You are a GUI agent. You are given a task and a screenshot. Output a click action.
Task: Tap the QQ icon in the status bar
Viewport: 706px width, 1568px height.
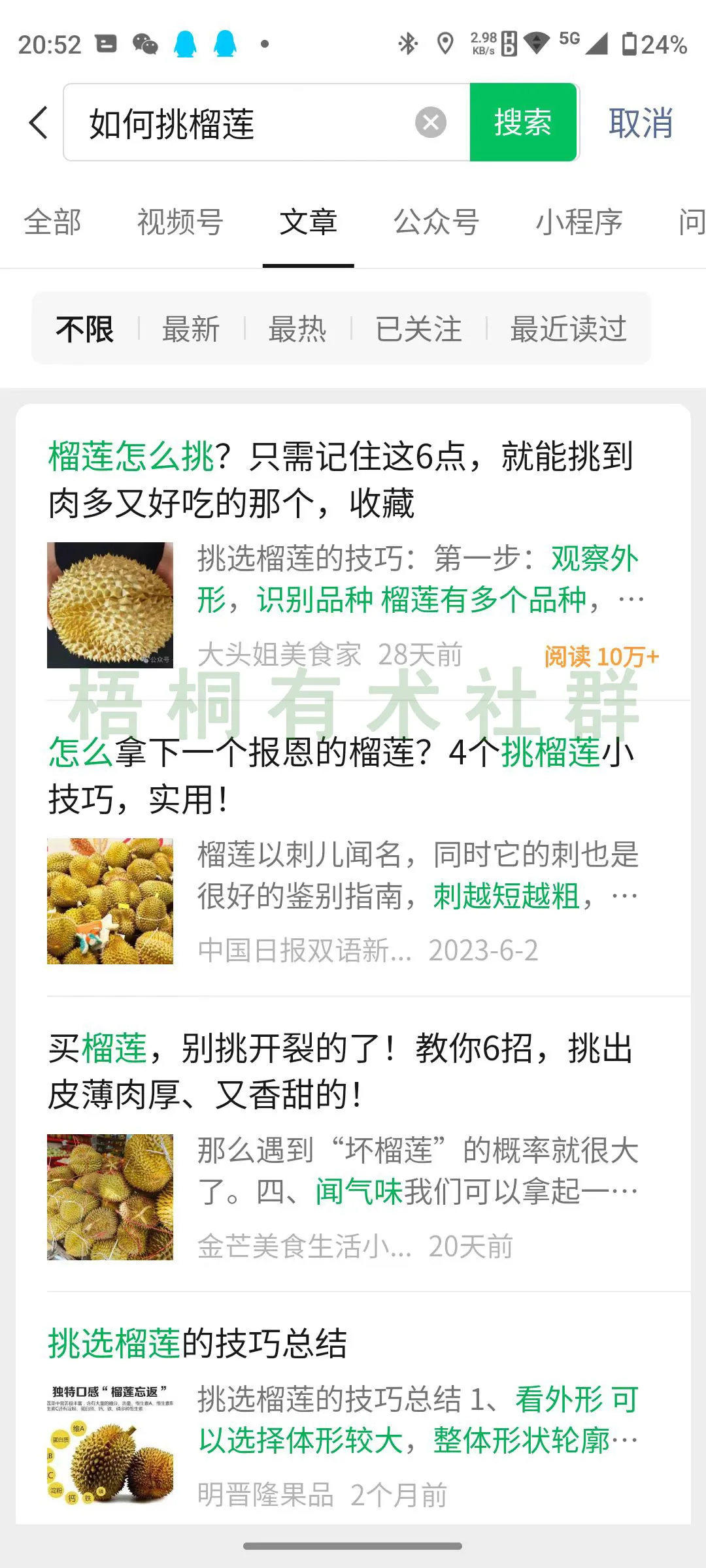(187, 44)
